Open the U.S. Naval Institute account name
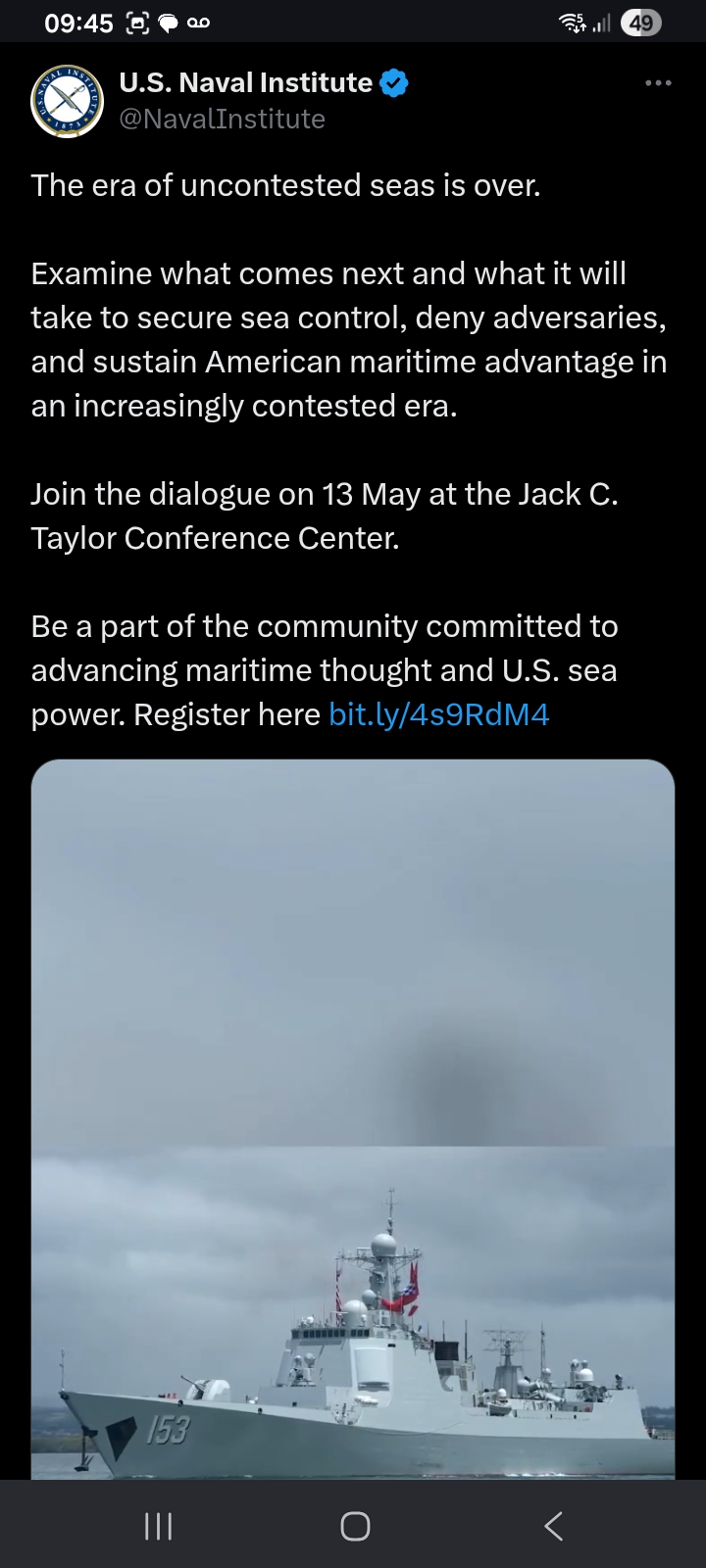 245,83
